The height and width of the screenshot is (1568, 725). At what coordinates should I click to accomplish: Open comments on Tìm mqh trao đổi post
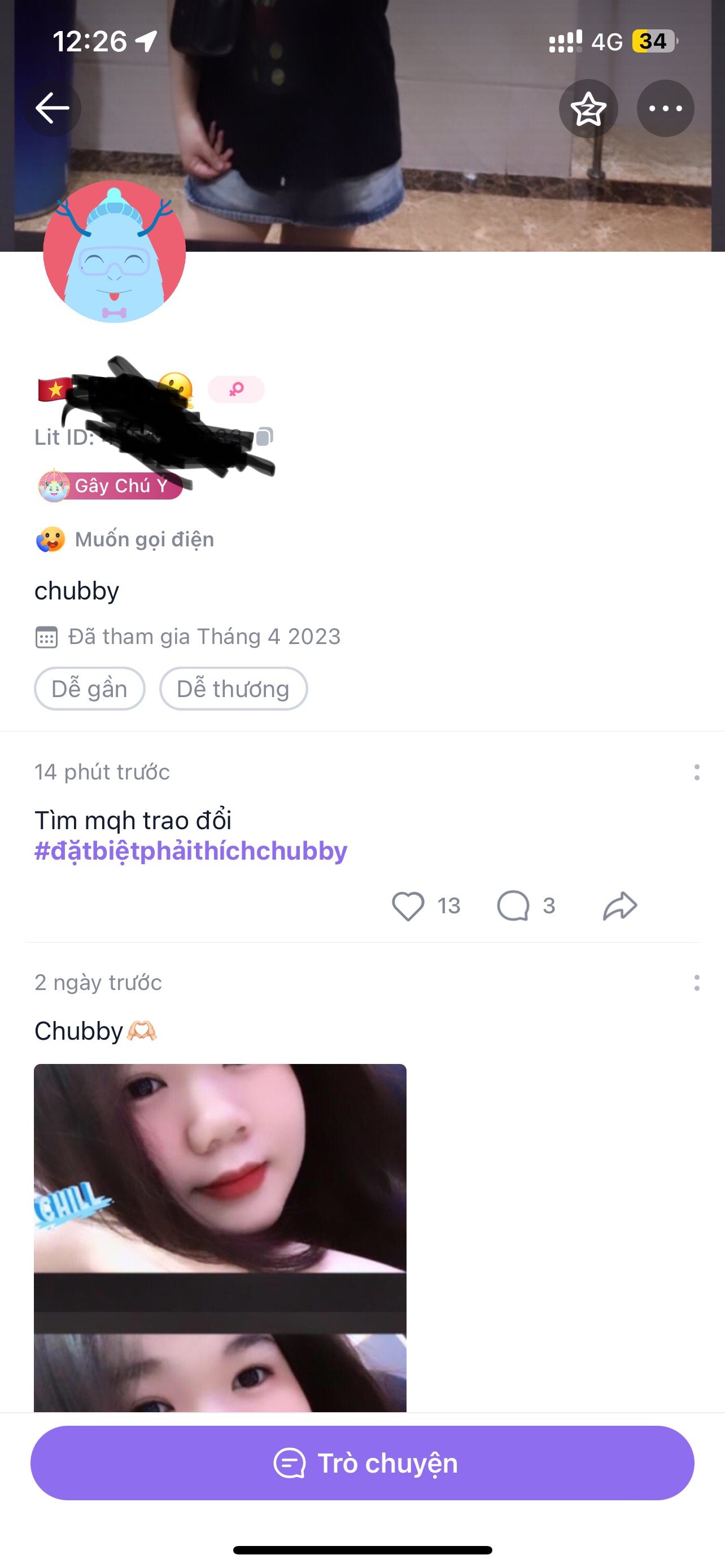(x=513, y=905)
